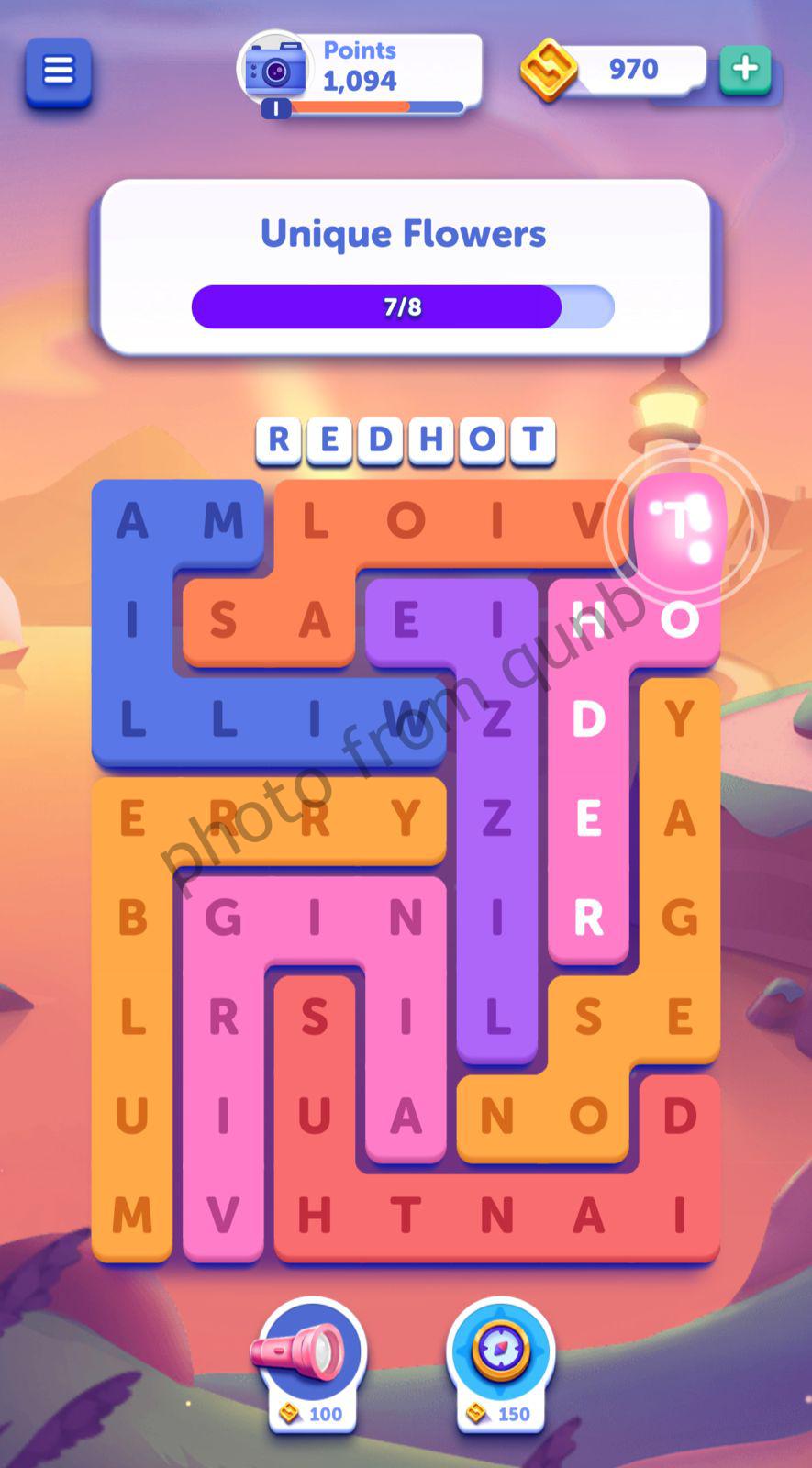Tap the white letter O tile
The height and width of the screenshot is (1468, 812).
point(680,621)
